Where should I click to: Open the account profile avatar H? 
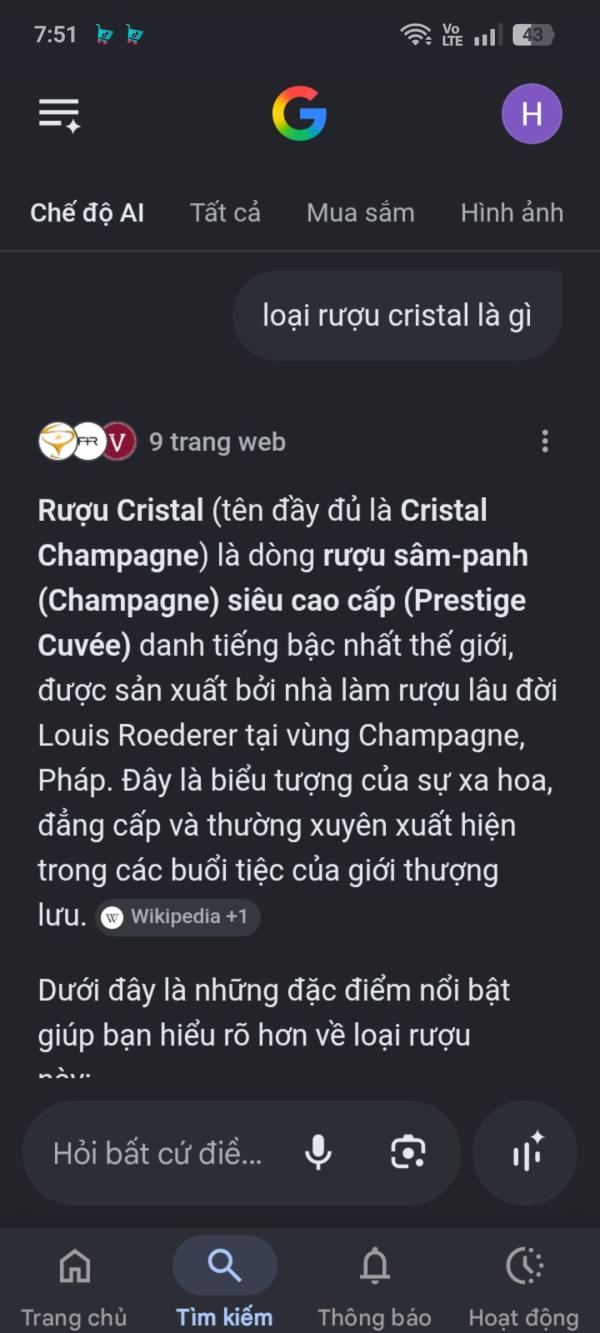tap(532, 114)
